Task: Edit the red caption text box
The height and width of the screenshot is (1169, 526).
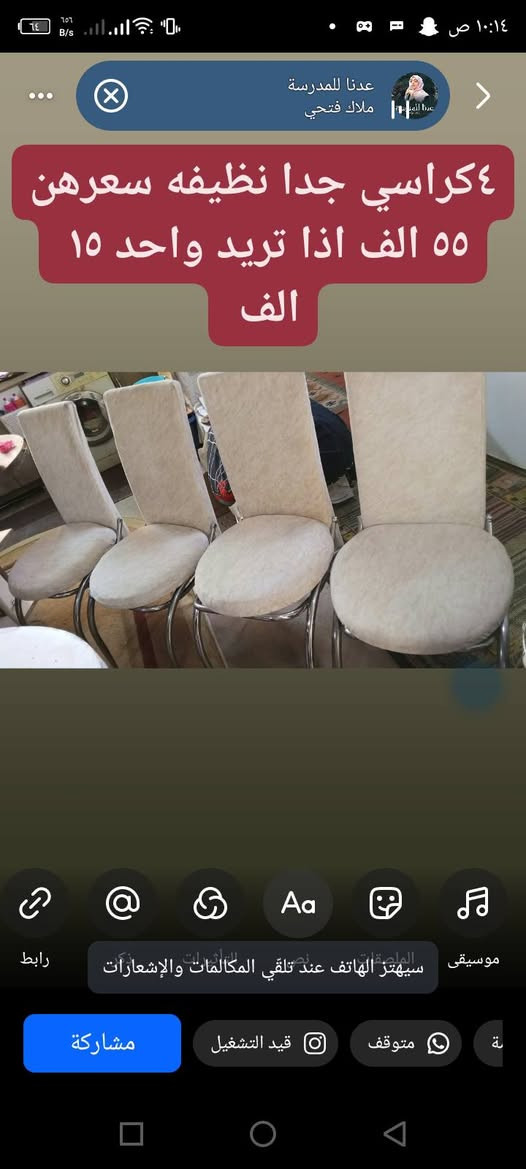Action: pyautogui.click(x=263, y=245)
